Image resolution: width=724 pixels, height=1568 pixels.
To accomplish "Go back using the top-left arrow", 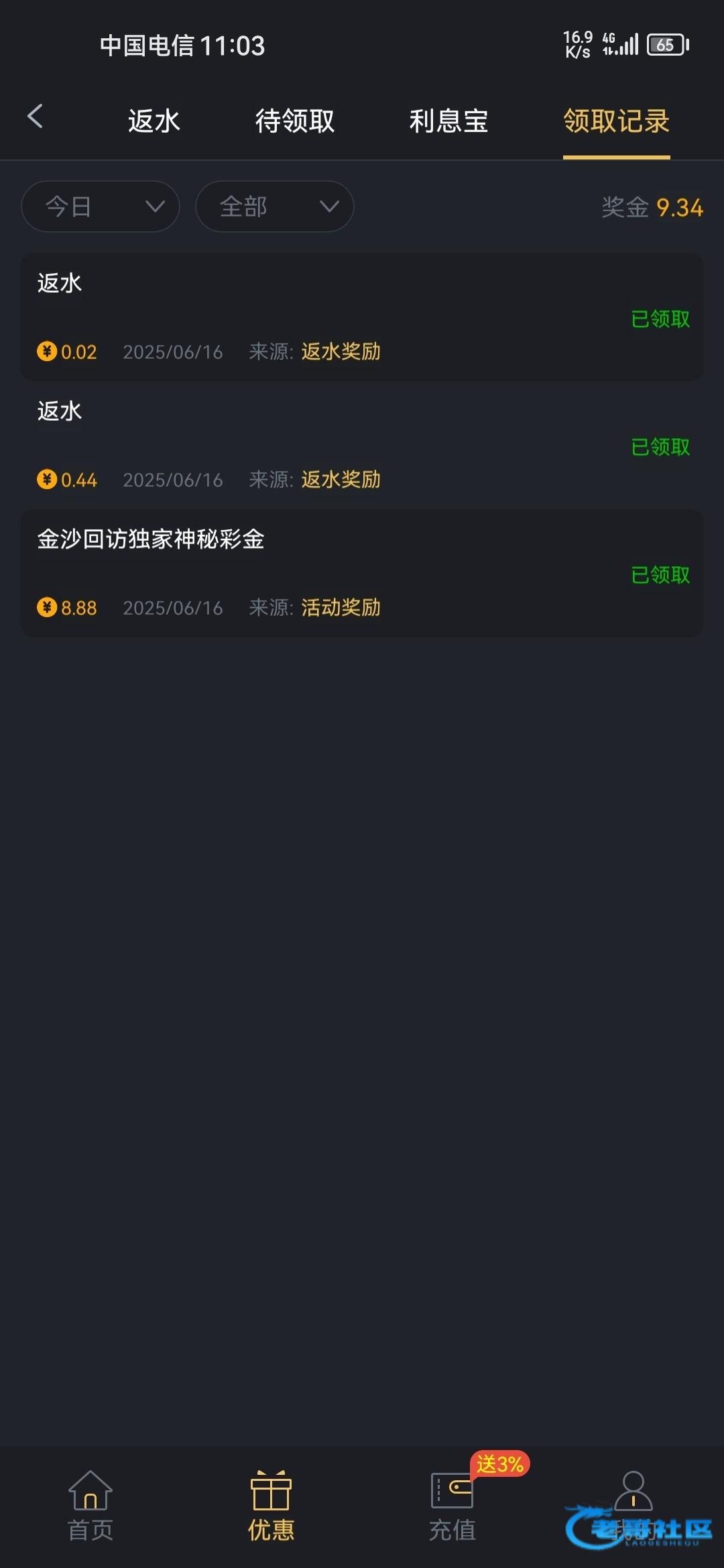I will click(35, 117).
